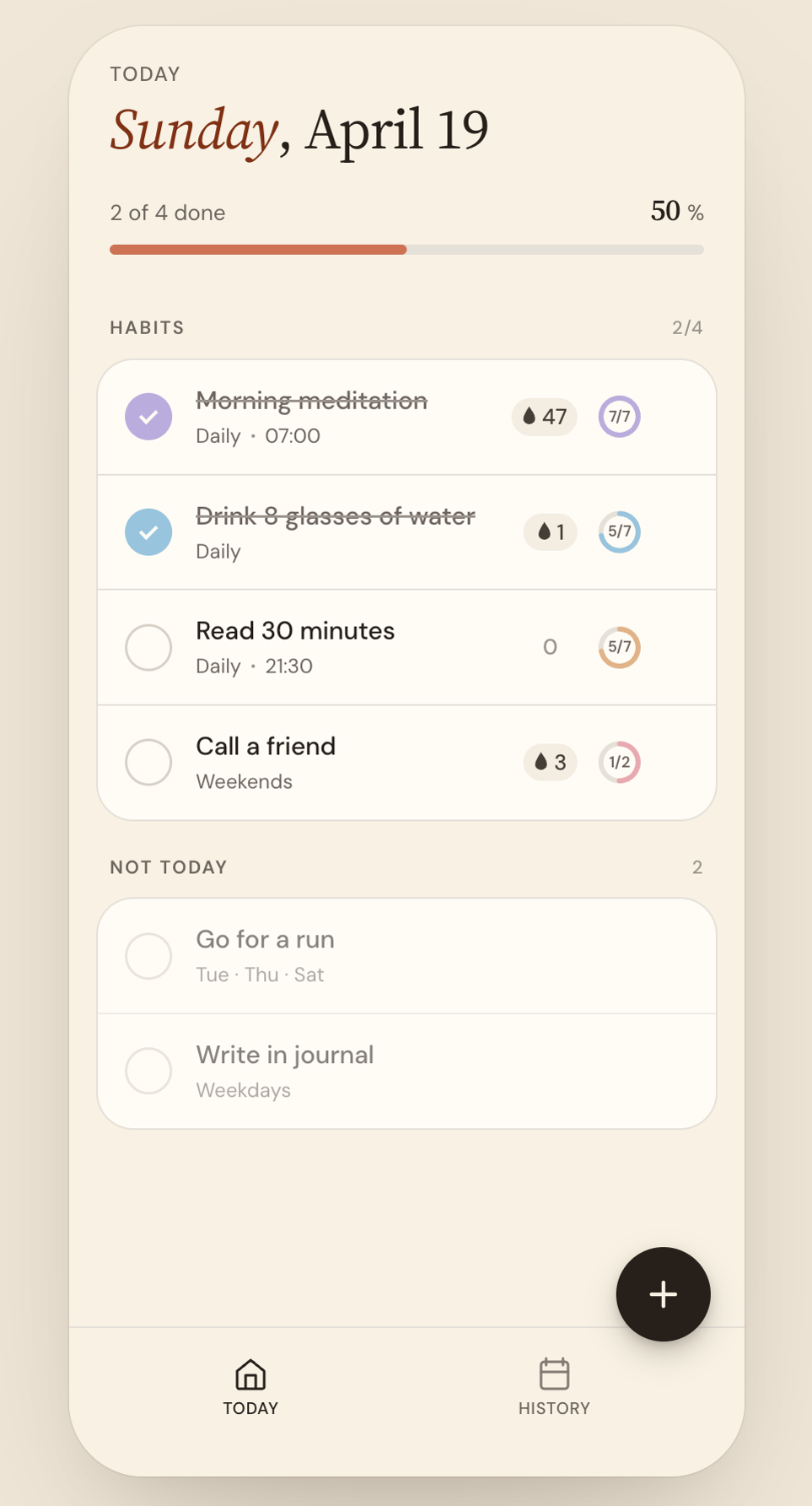This screenshot has height=1506, width=812.
Task: Check off the Call a friend habit
Action: point(148,762)
